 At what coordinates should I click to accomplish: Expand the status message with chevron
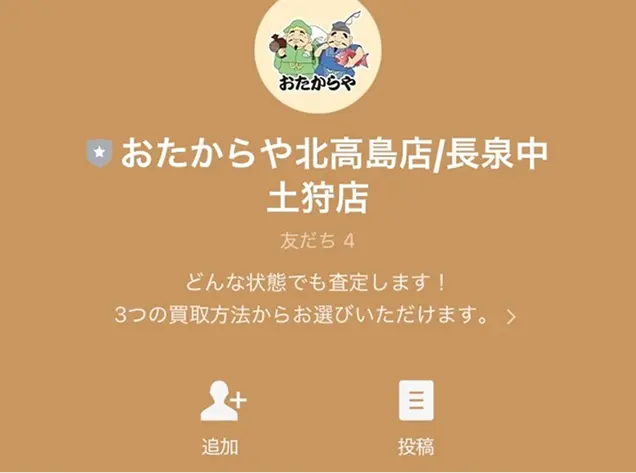511,317
